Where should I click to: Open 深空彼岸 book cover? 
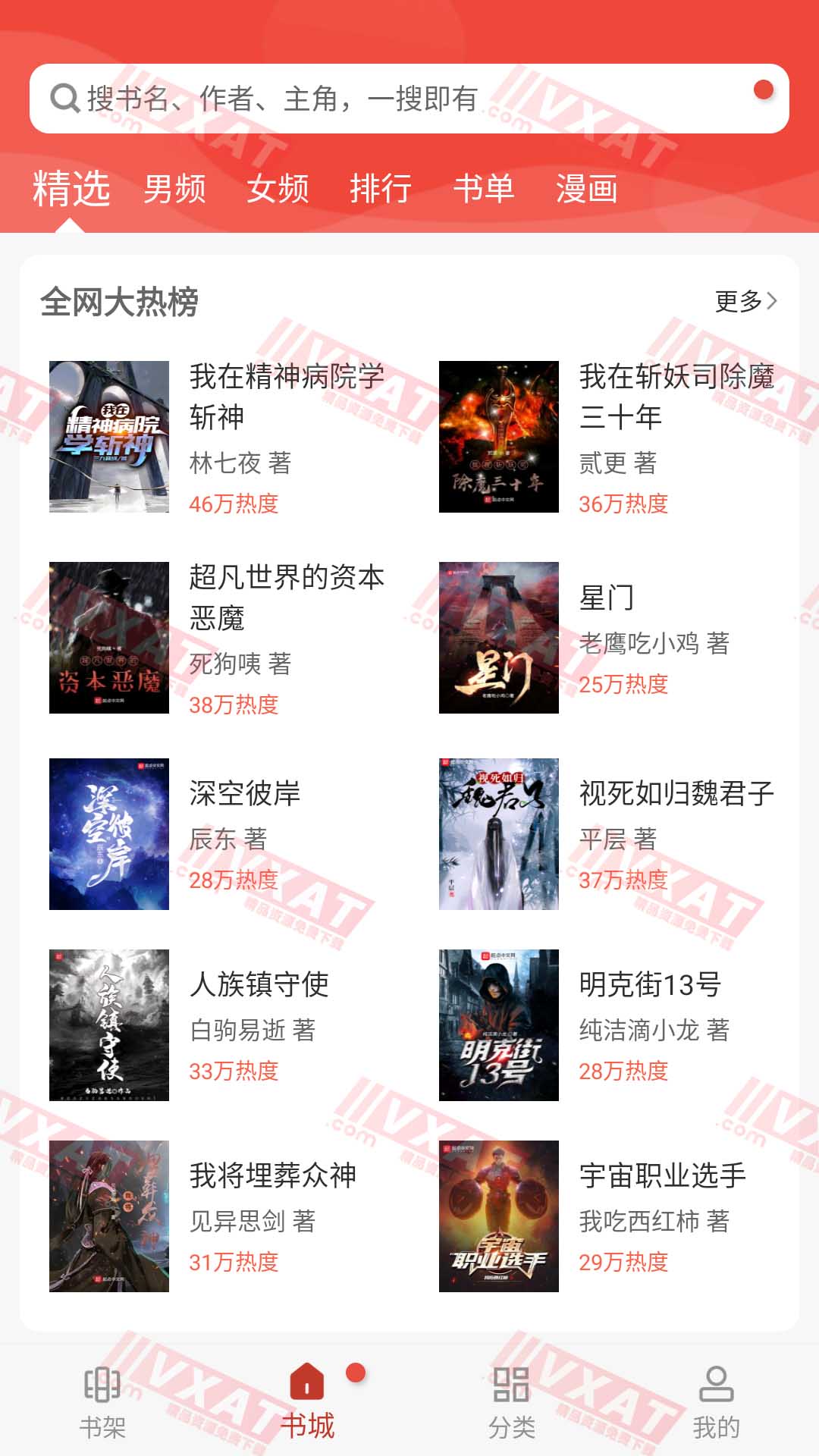tap(110, 834)
